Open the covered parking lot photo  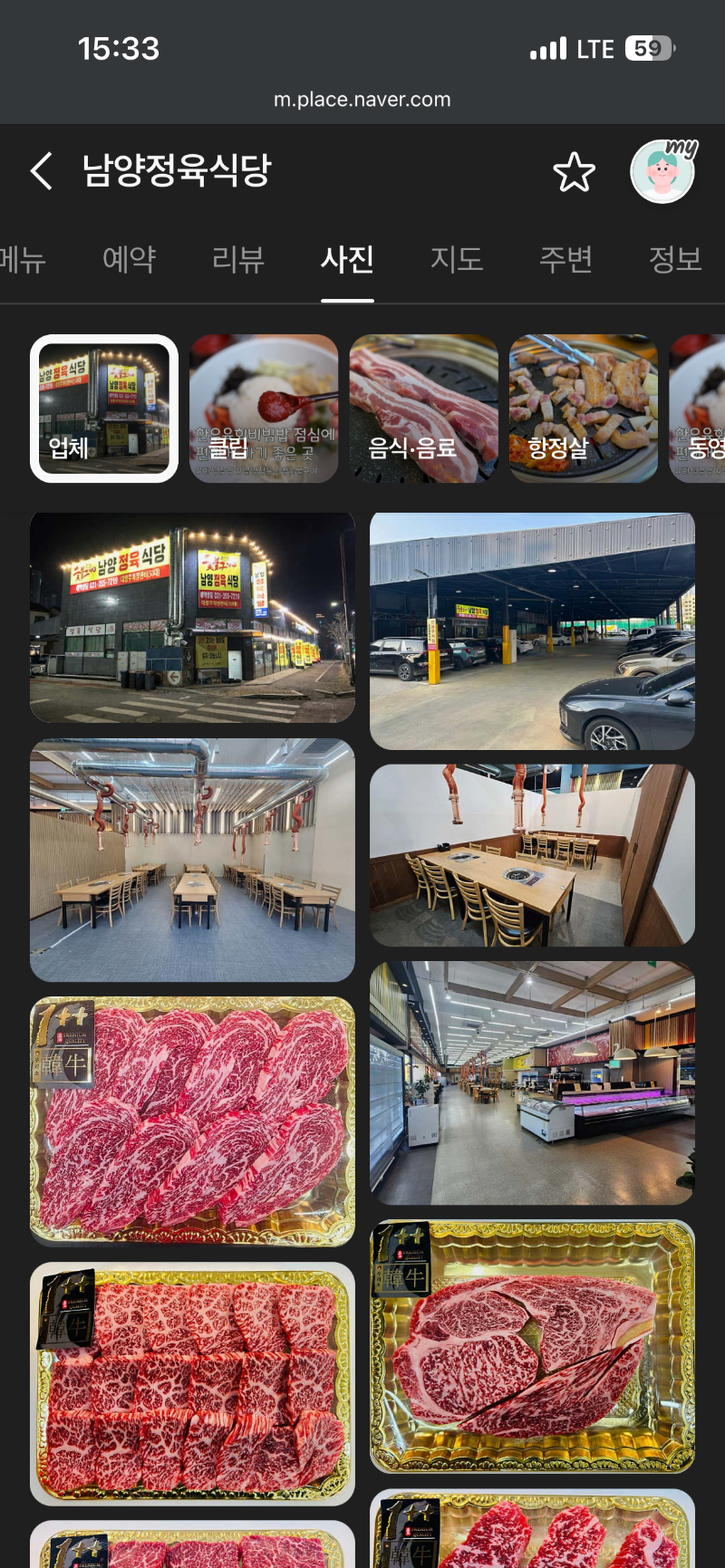tap(532, 630)
